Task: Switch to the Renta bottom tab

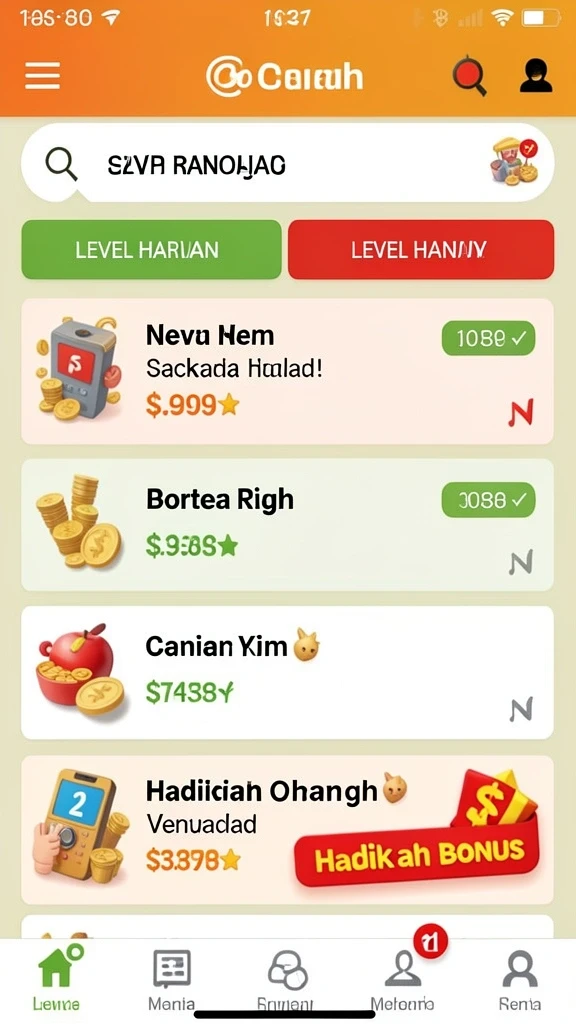Action: (x=520, y=978)
